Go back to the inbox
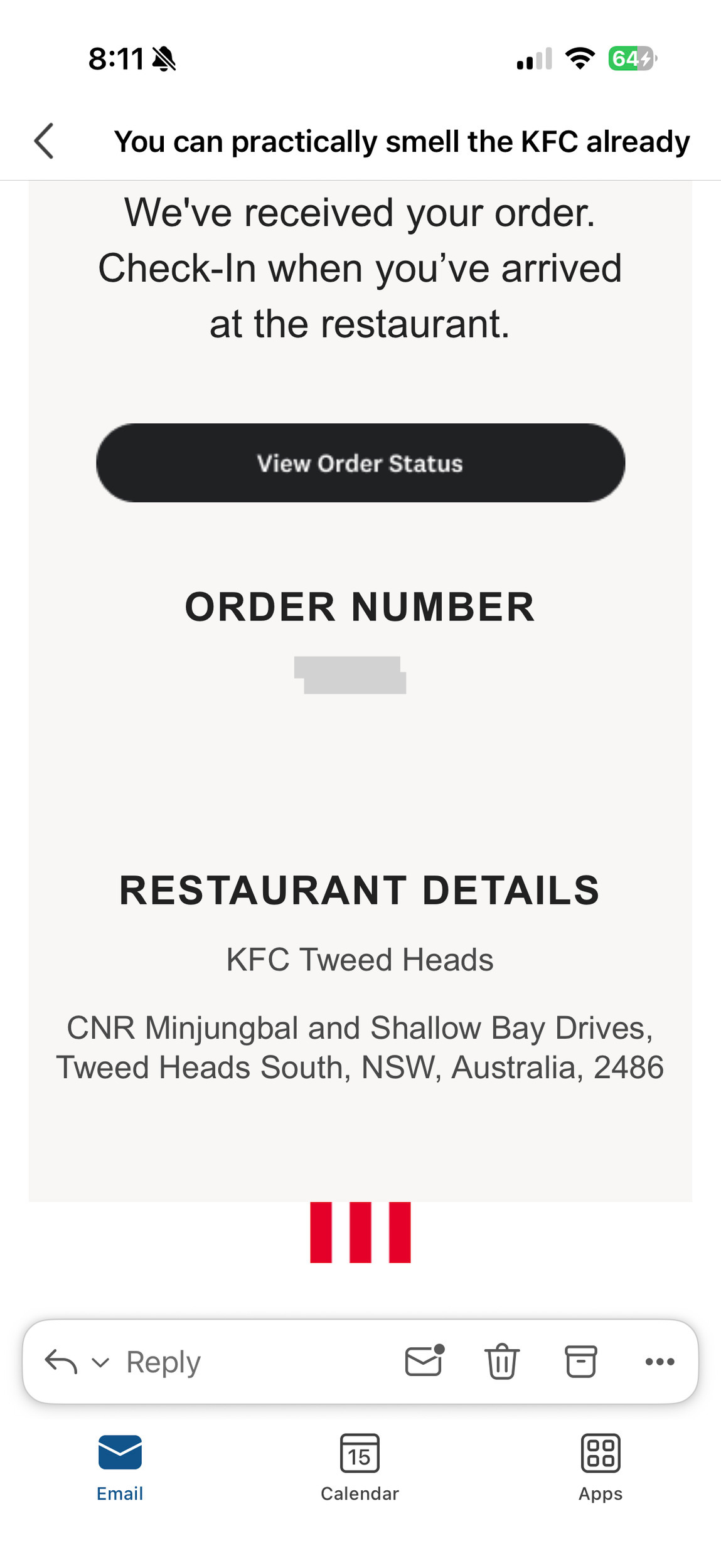The height and width of the screenshot is (1568, 721). 44,141
